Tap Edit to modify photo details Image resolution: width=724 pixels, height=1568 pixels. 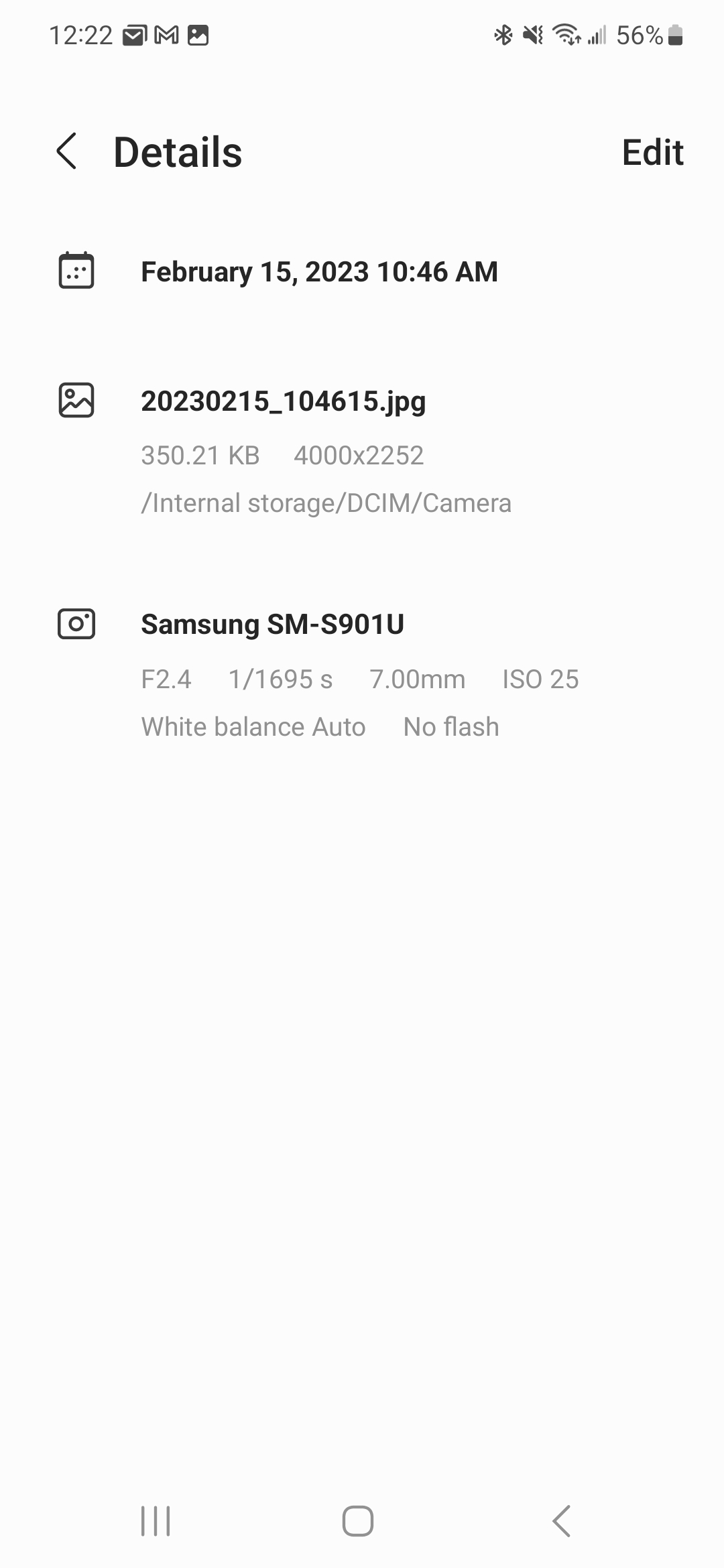click(652, 152)
